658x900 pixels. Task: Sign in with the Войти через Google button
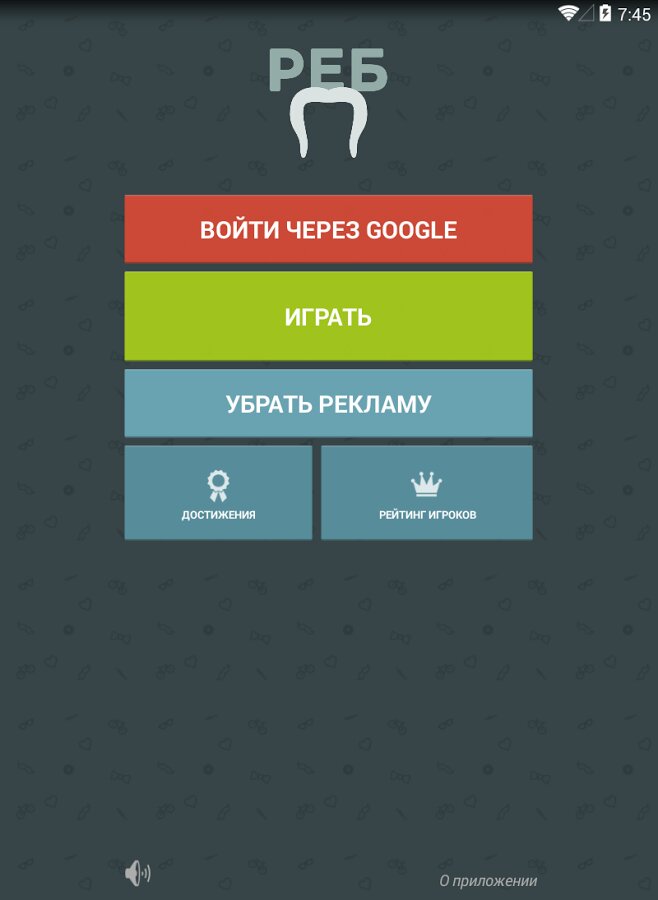click(x=328, y=229)
